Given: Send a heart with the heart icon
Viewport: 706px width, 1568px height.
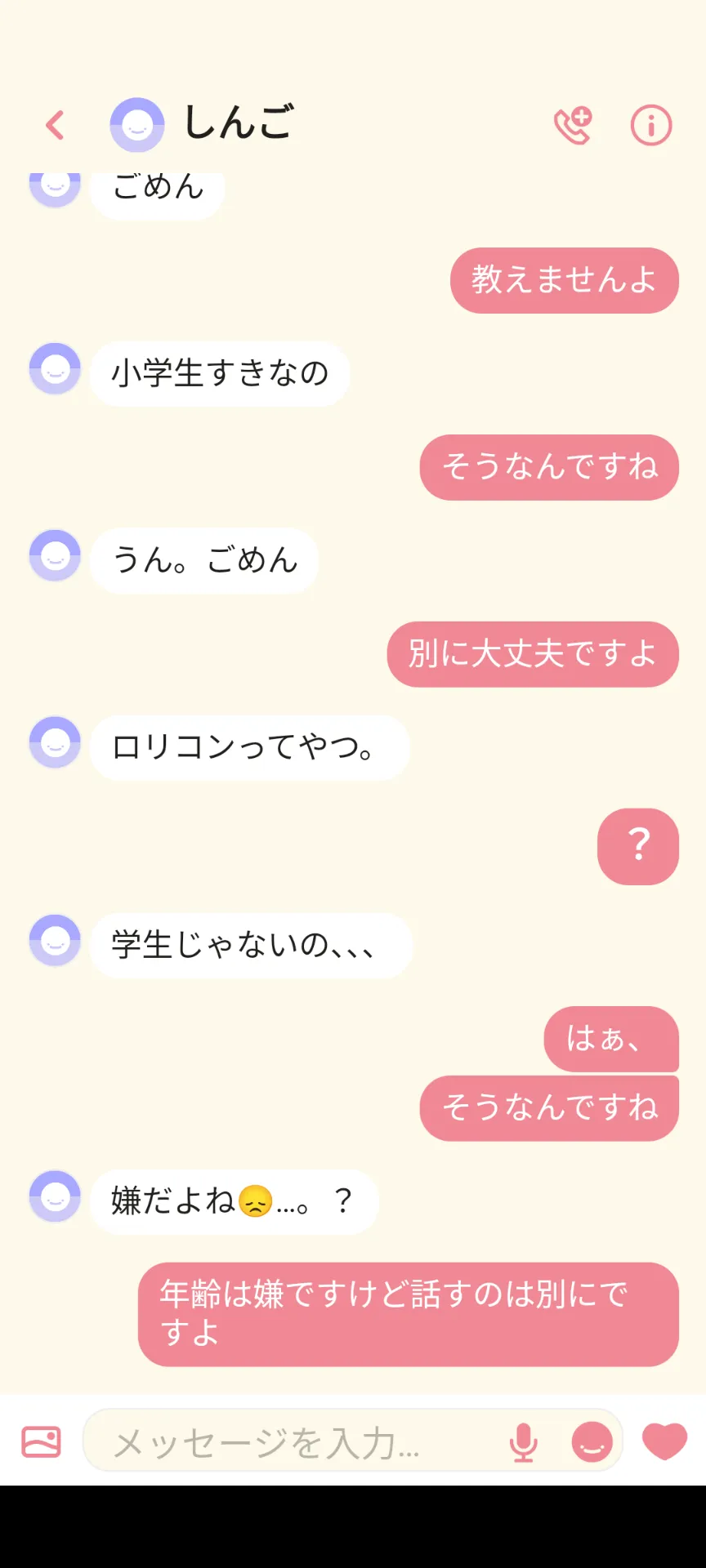Looking at the screenshot, I should pos(665,1441).
